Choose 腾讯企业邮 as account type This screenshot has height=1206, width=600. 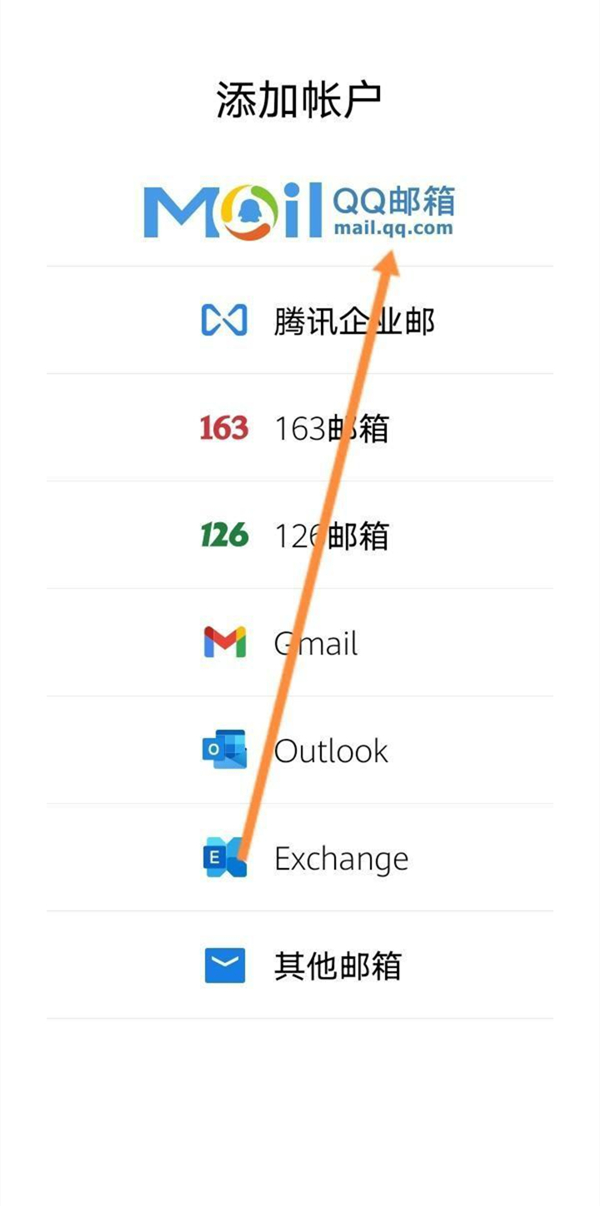pos(318,321)
